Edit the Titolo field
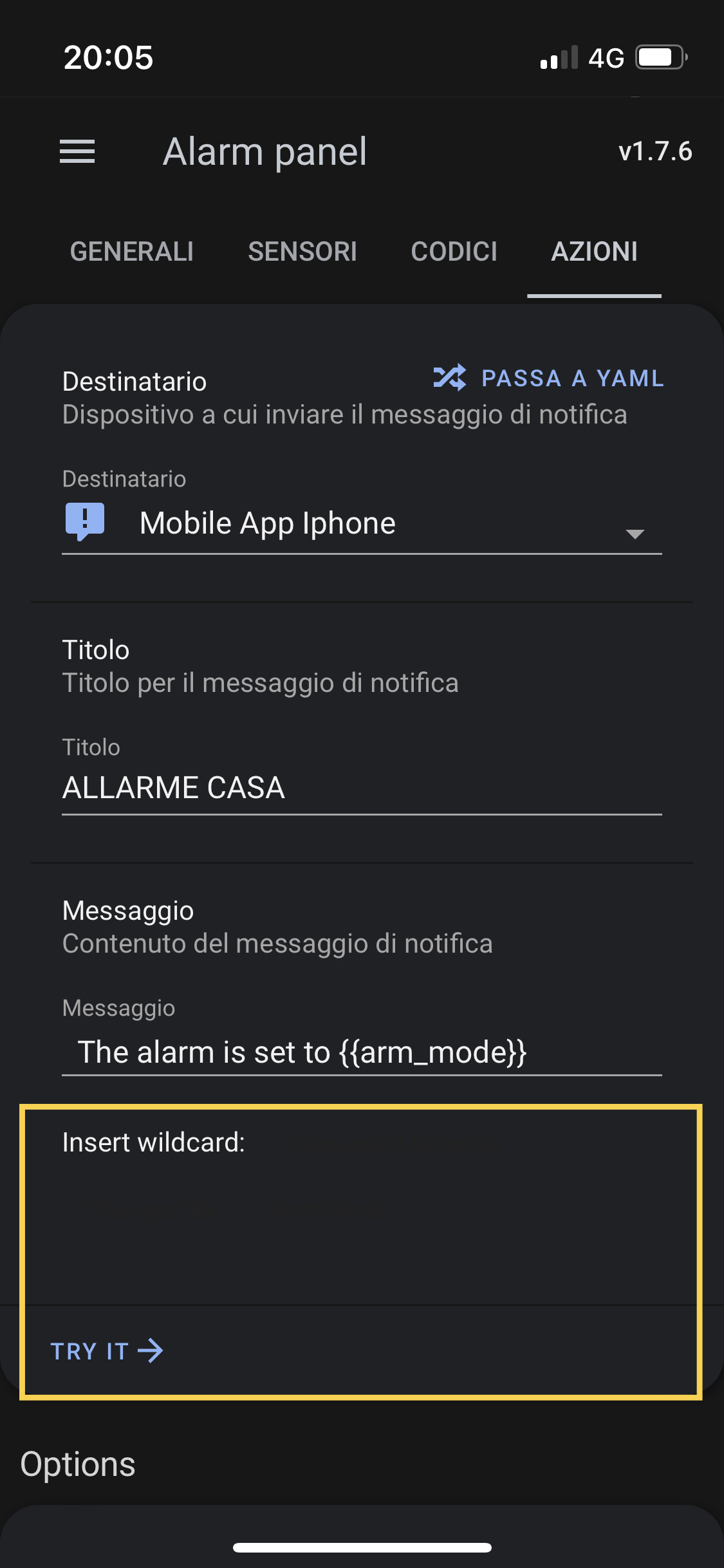Image resolution: width=724 pixels, height=1568 pixels. tap(362, 788)
